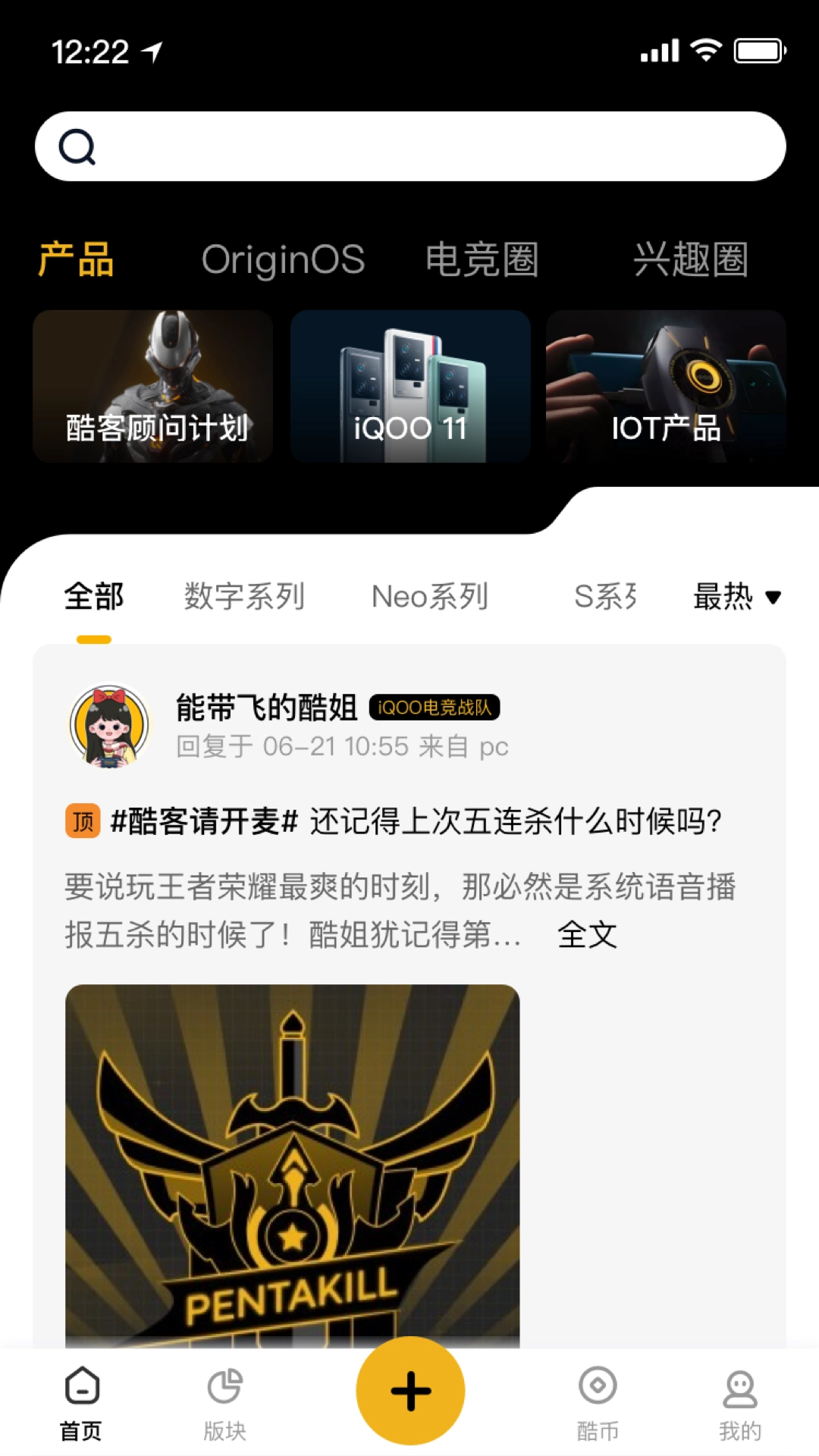Select the Neo系列 filter tab
Image resolution: width=819 pixels, height=1456 pixels.
tap(429, 597)
